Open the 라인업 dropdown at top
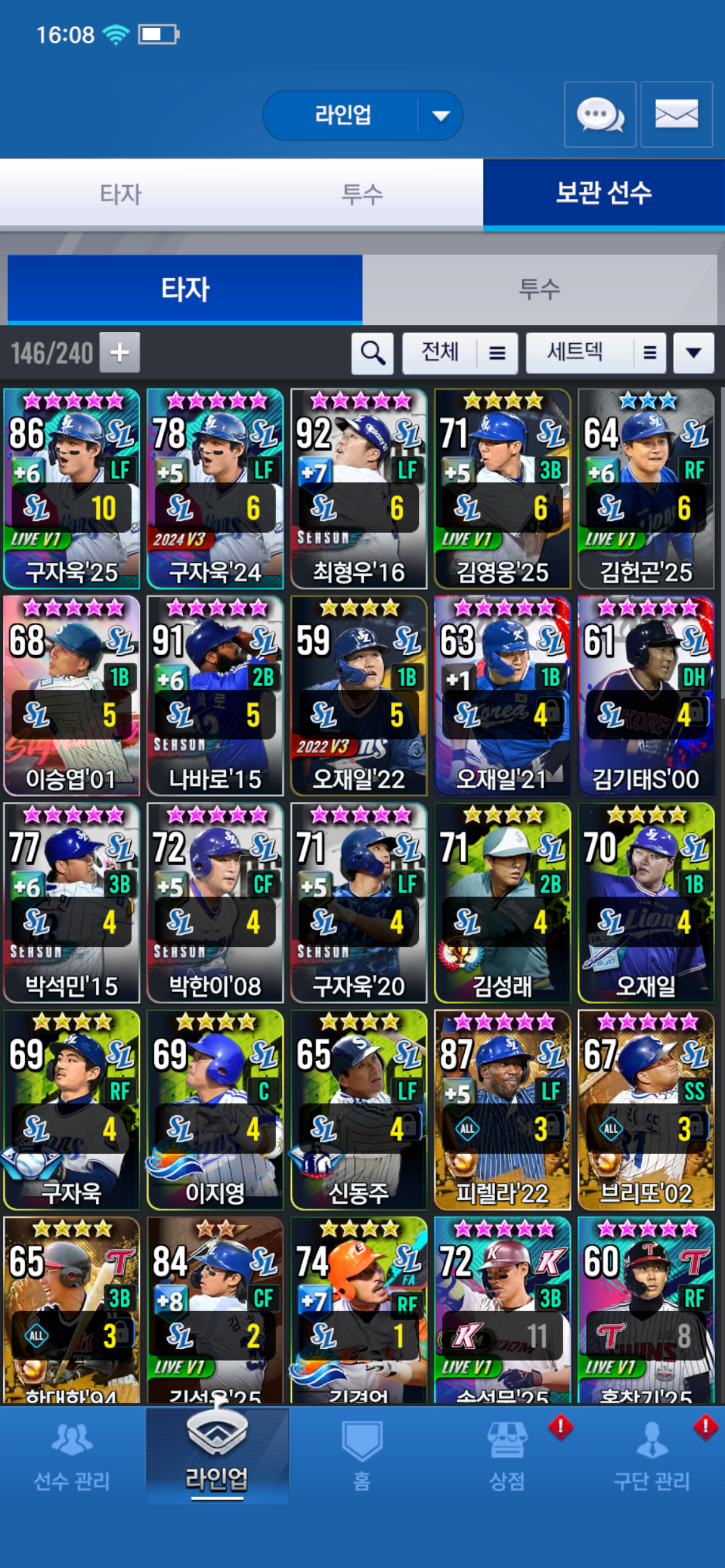 (x=362, y=116)
